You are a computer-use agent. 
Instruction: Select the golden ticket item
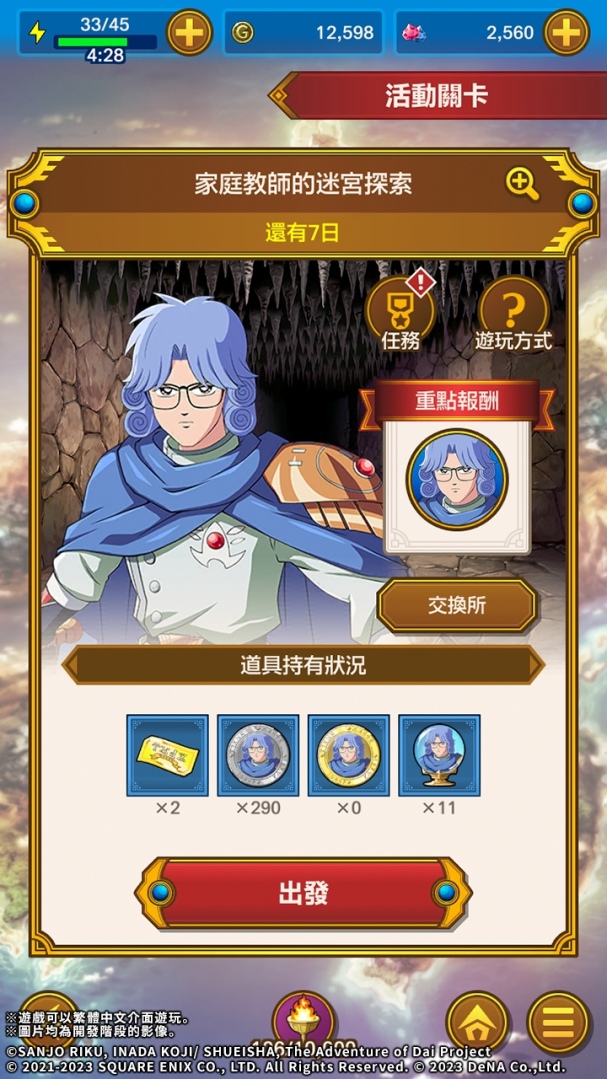[168, 755]
